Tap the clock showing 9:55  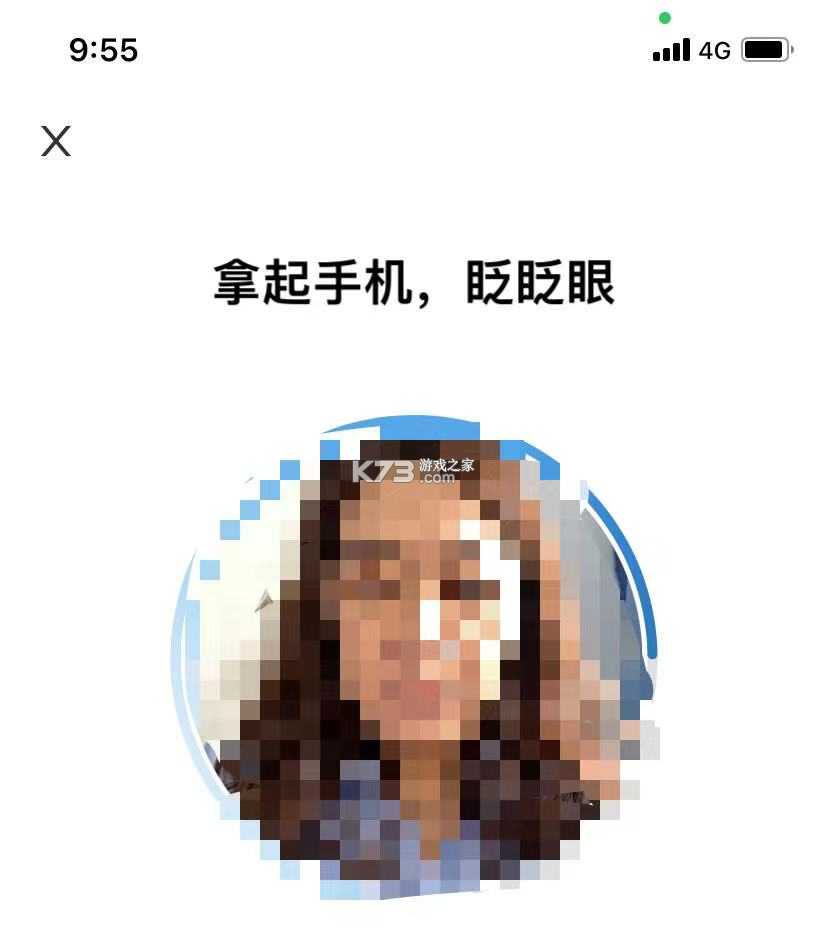tap(103, 50)
